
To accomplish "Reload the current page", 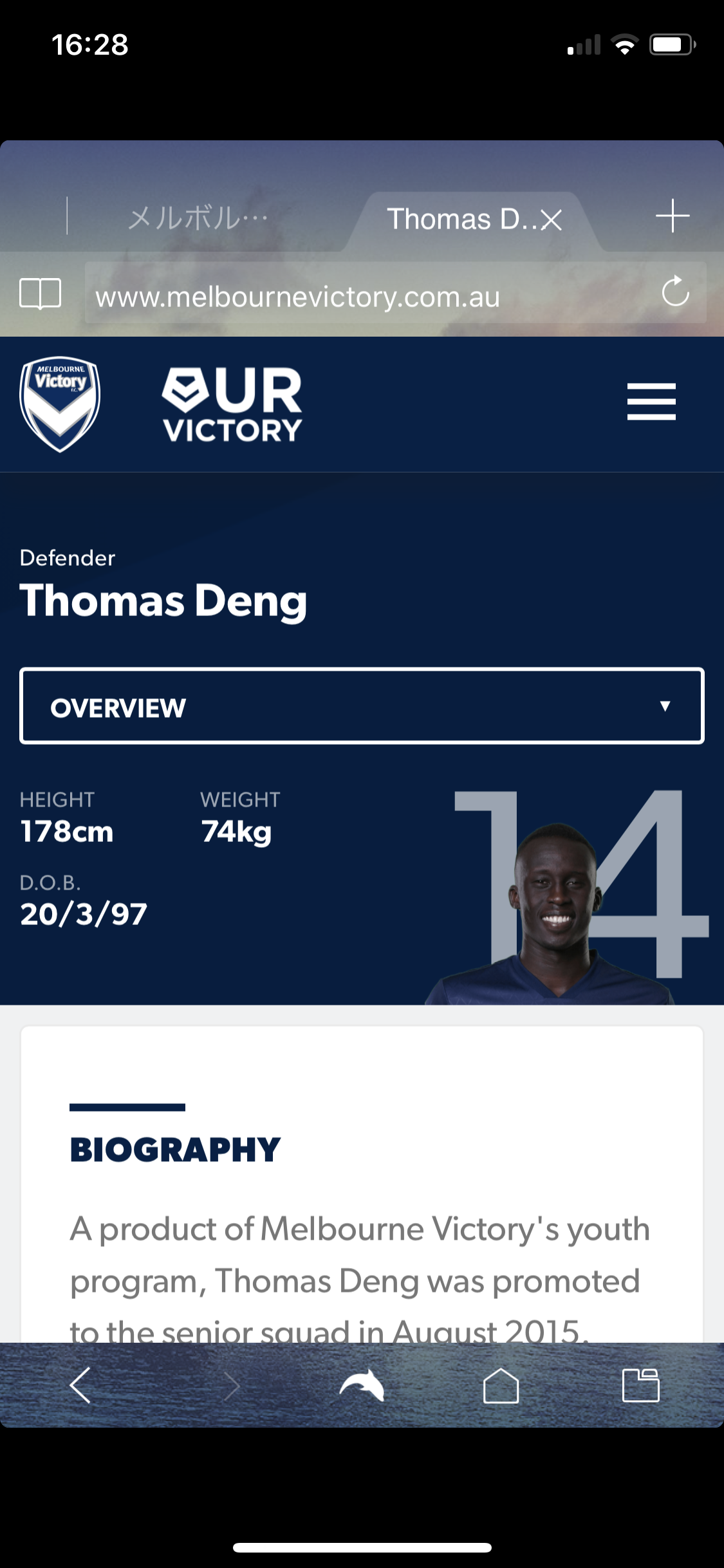I will 675,292.
